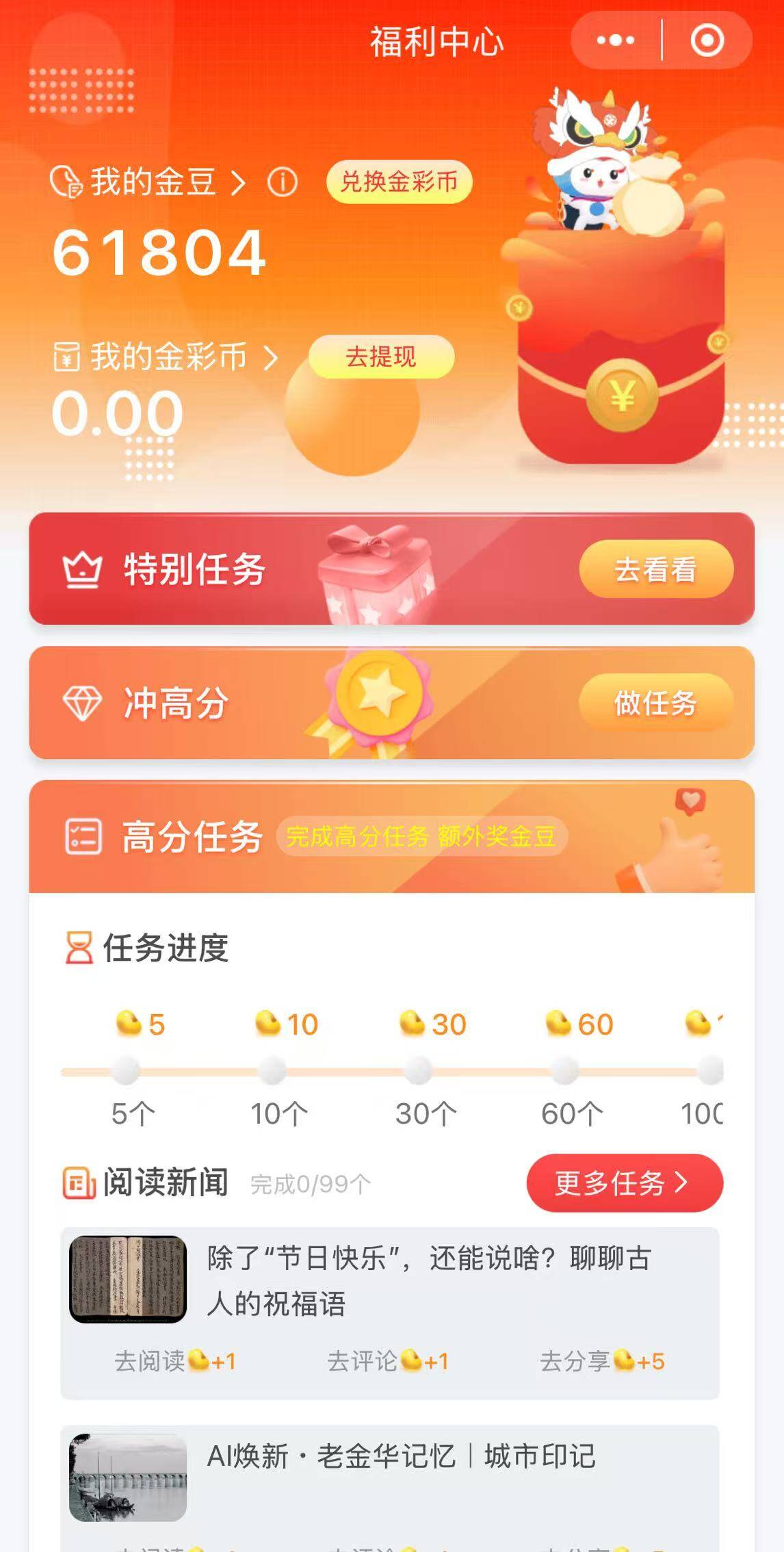Open the AI焕新·老金华记忆 article
This screenshot has width=784, height=1552.
pyautogui.click(x=401, y=1456)
